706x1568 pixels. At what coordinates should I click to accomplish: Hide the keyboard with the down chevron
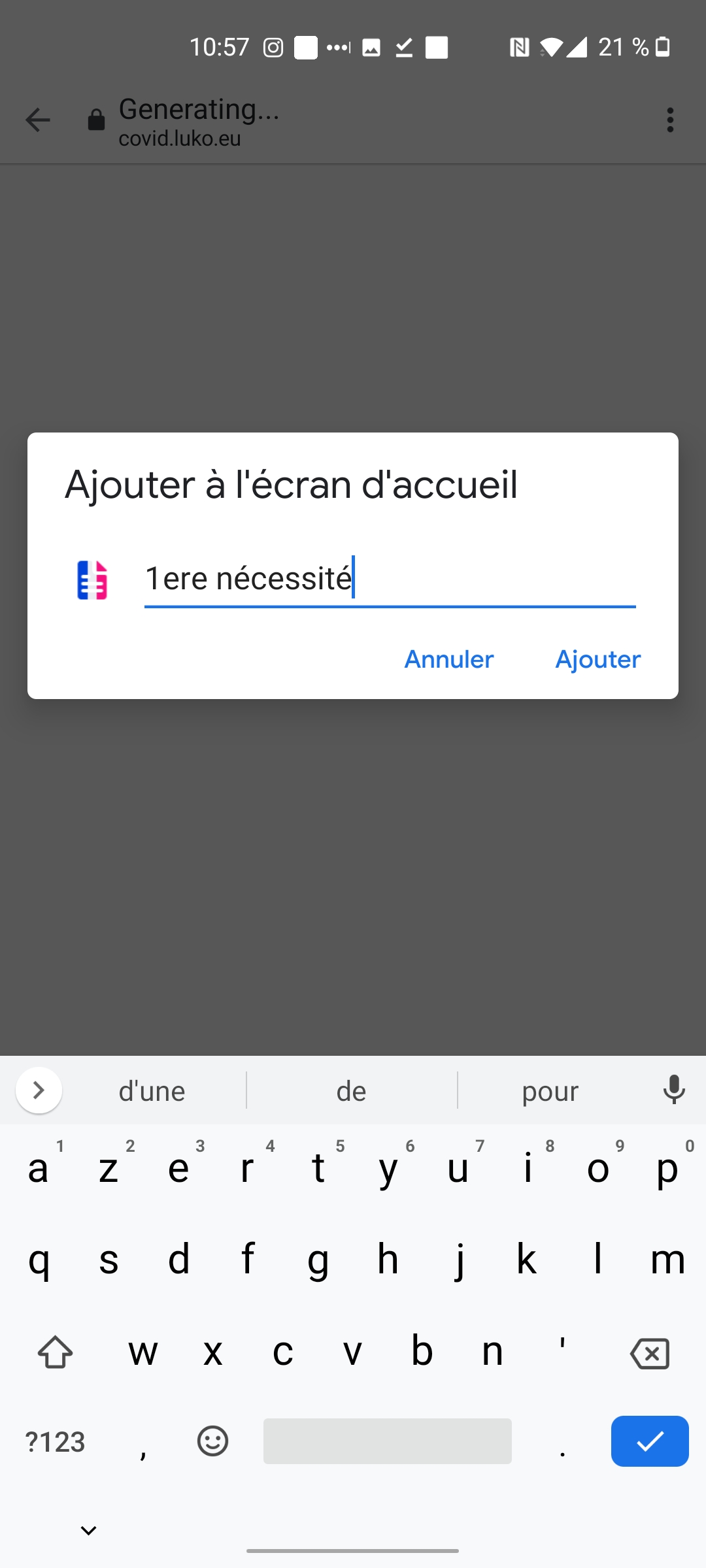(89, 1530)
